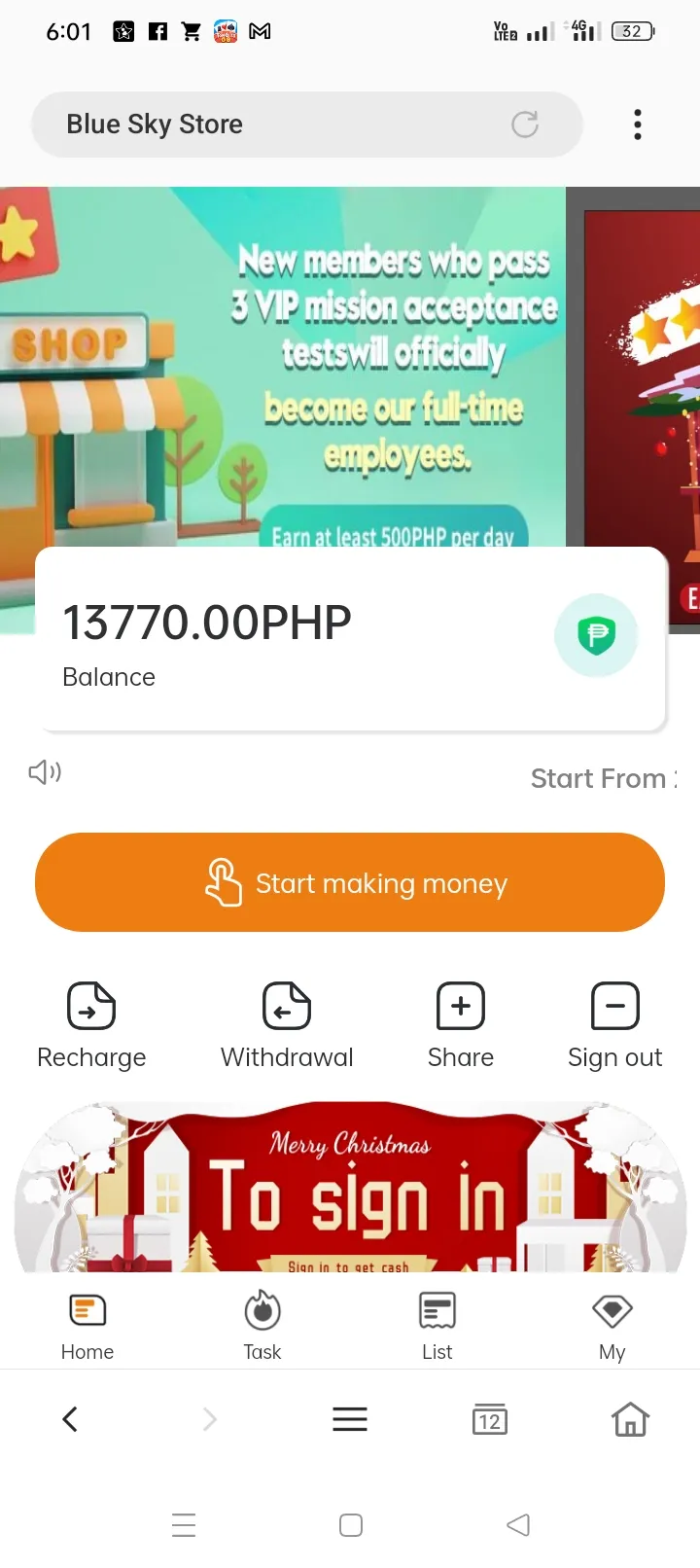Open the new members VIP mission banner
Image resolution: width=700 pixels, height=1568 pixels.
point(283,367)
